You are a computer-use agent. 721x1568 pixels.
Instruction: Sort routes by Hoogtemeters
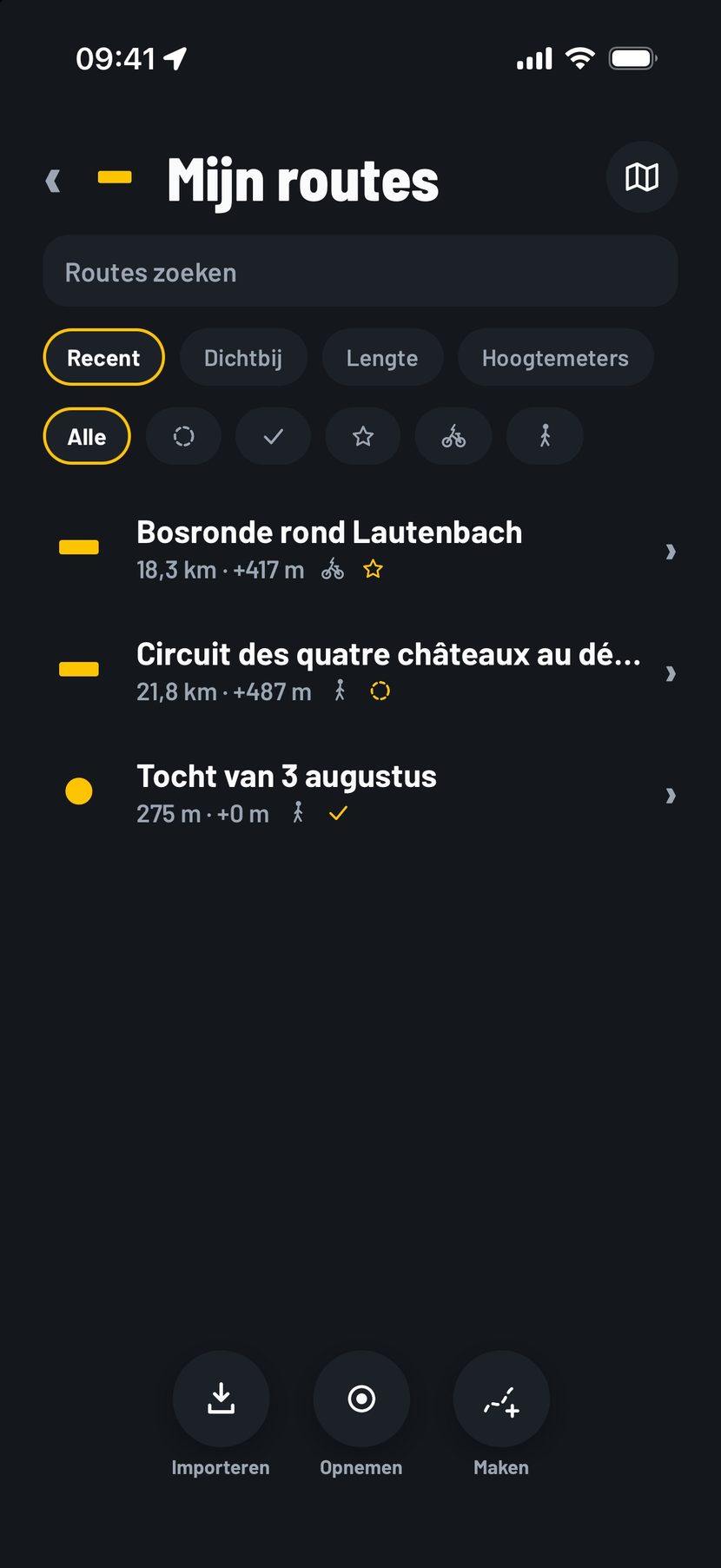[555, 358]
